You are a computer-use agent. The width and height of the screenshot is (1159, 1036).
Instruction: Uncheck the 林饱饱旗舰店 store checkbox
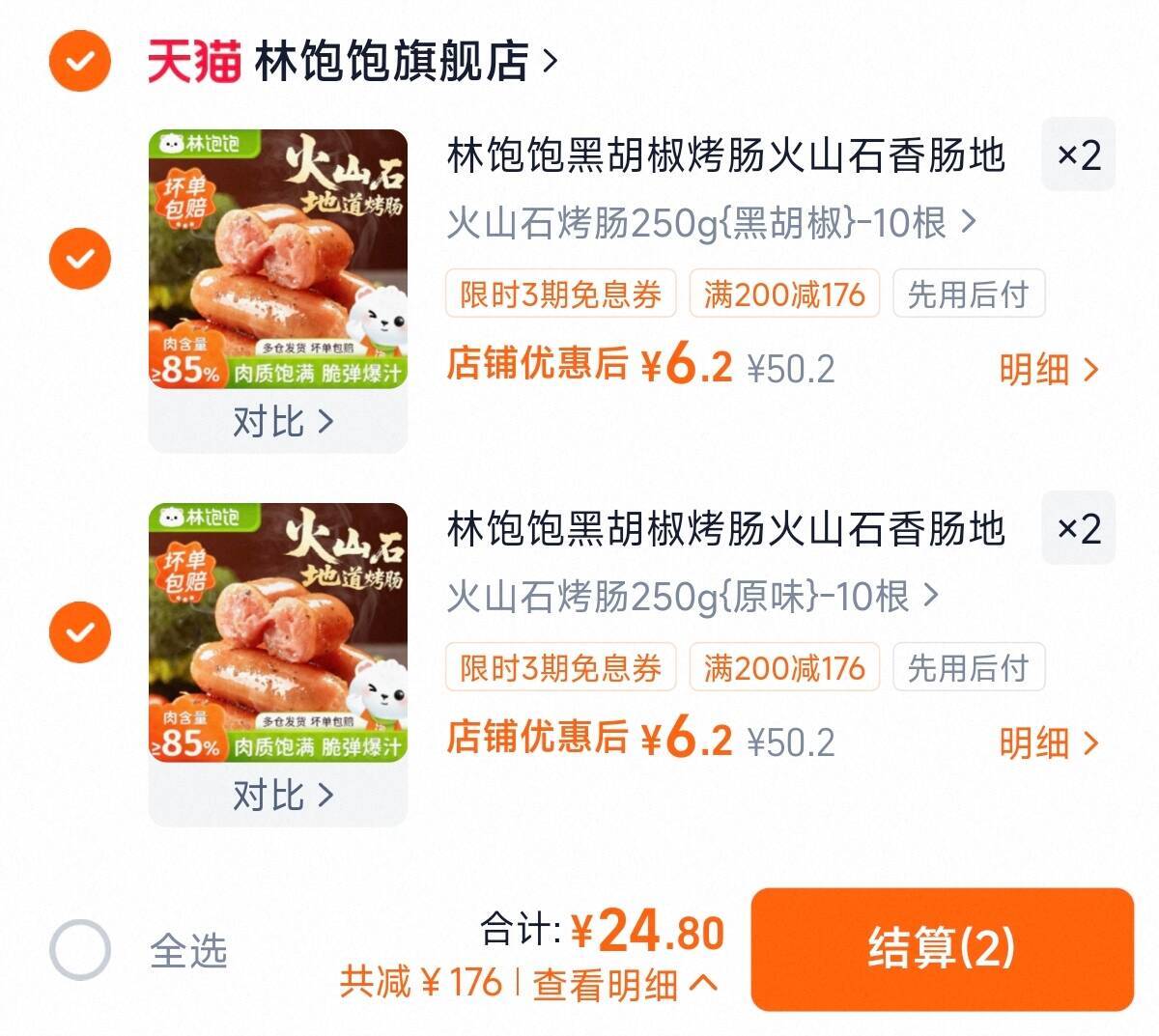[80, 61]
